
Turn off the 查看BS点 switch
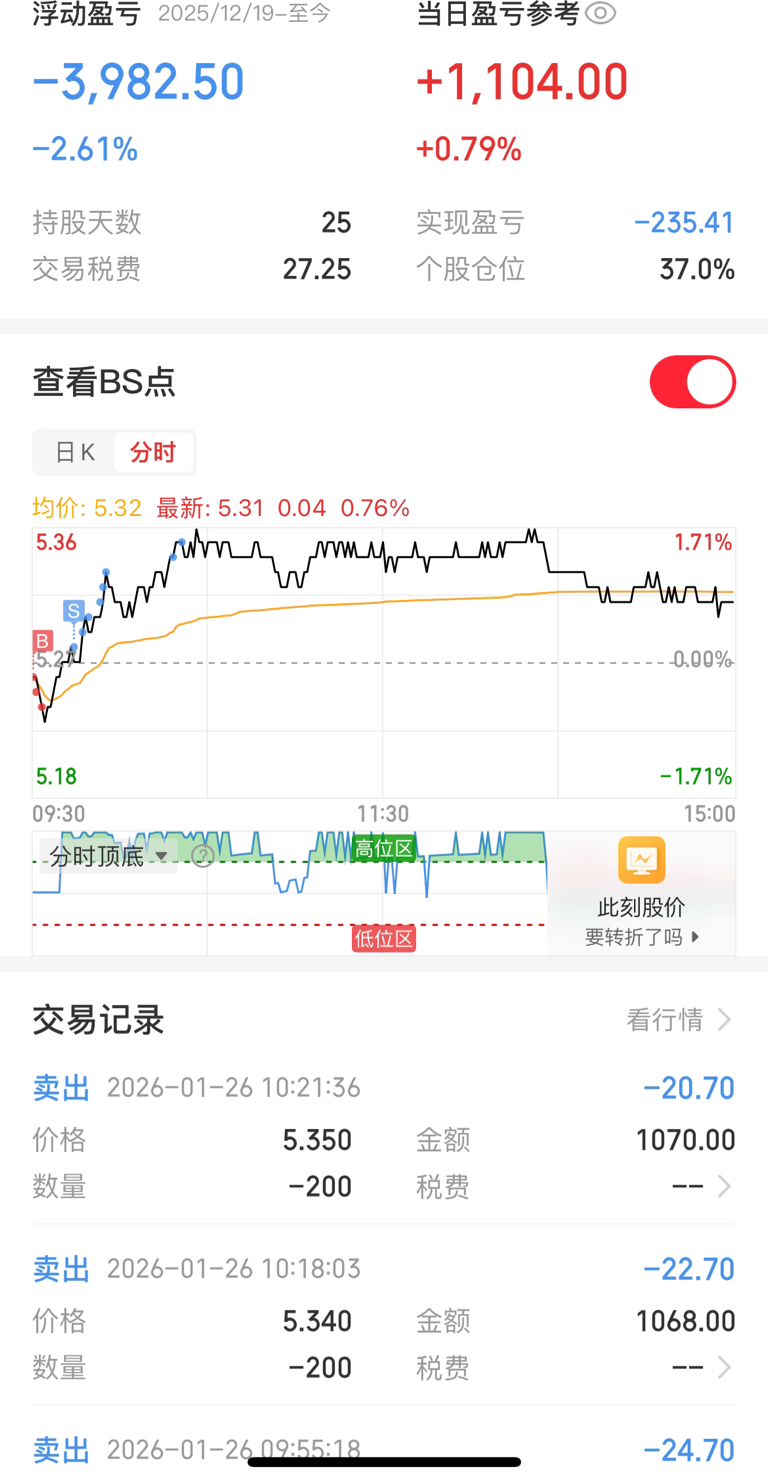[x=692, y=382]
